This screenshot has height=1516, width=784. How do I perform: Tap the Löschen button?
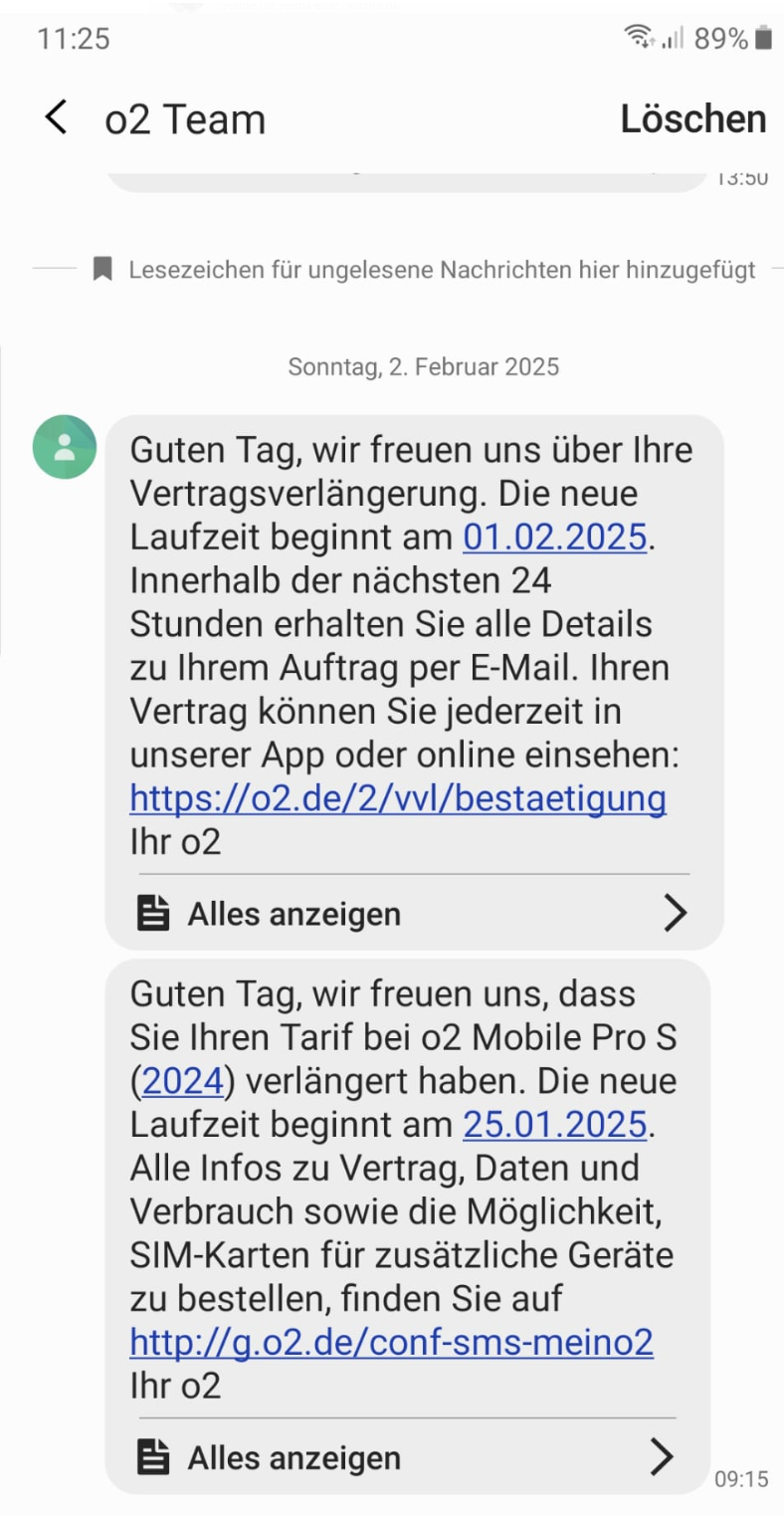(693, 119)
